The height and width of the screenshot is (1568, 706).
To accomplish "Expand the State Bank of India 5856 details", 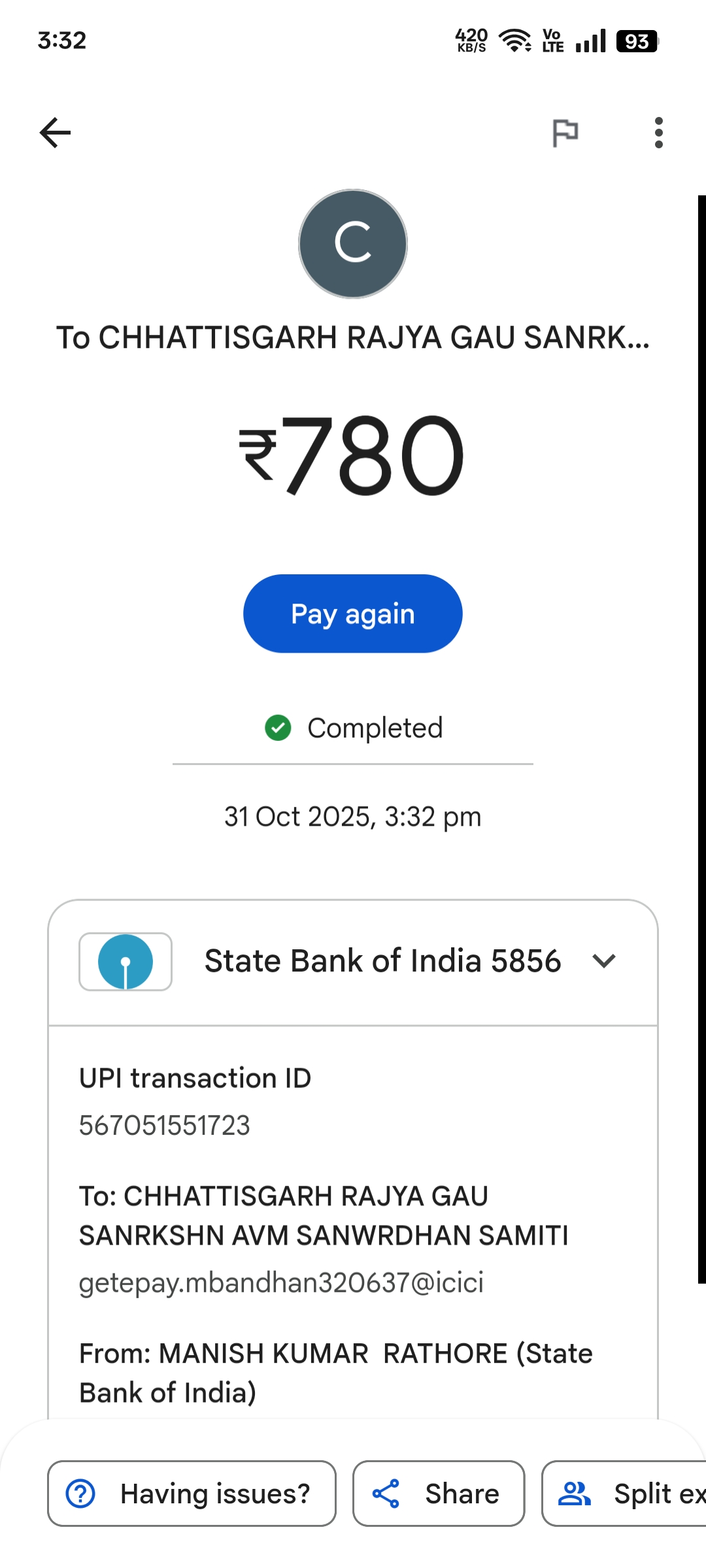I will [x=604, y=961].
